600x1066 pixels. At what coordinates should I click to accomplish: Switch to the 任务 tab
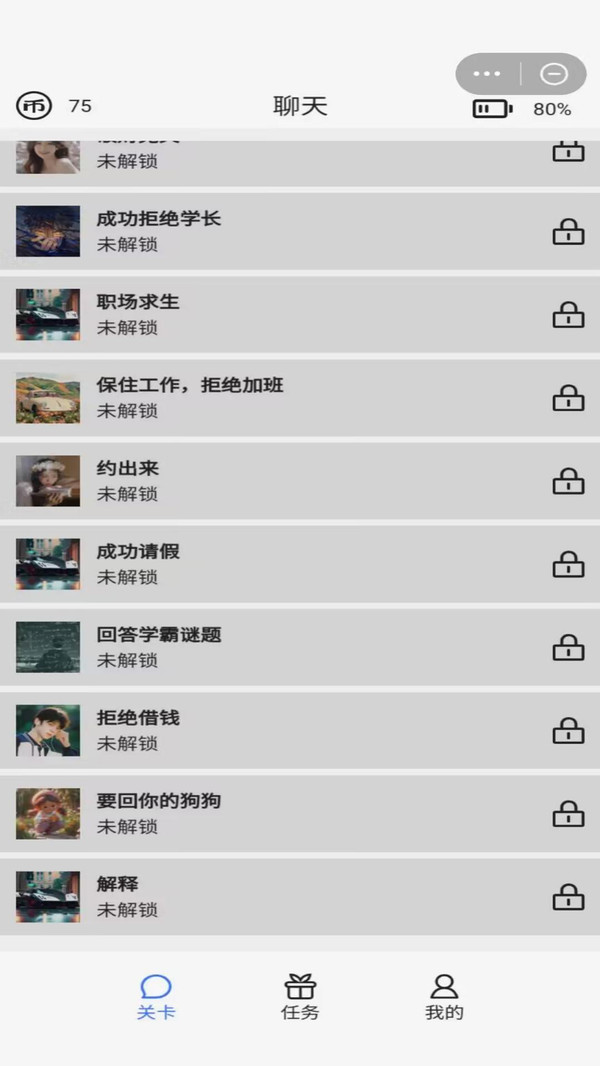[300, 997]
